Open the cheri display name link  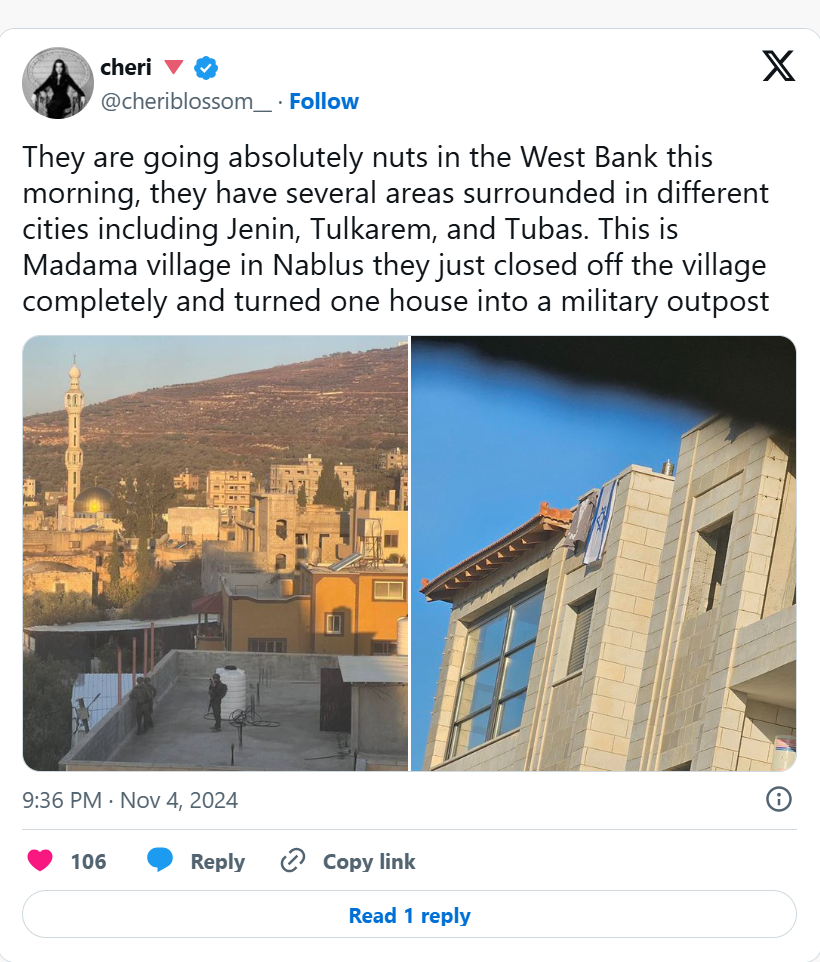coord(126,67)
